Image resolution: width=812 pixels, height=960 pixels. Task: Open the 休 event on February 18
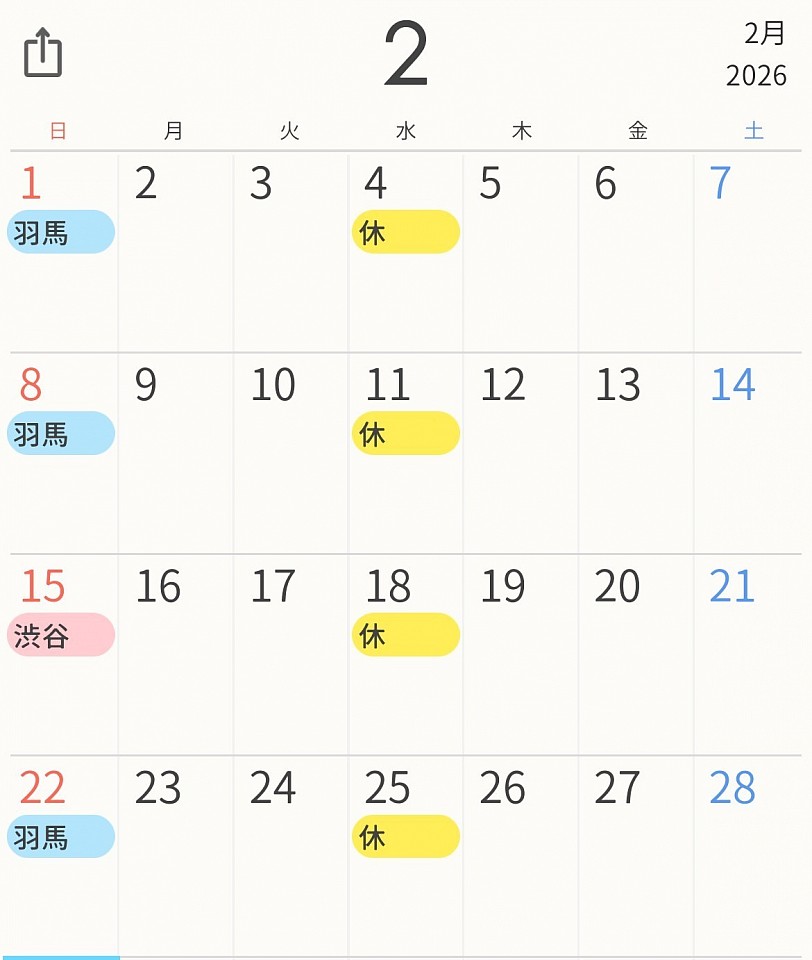pyautogui.click(x=405, y=635)
